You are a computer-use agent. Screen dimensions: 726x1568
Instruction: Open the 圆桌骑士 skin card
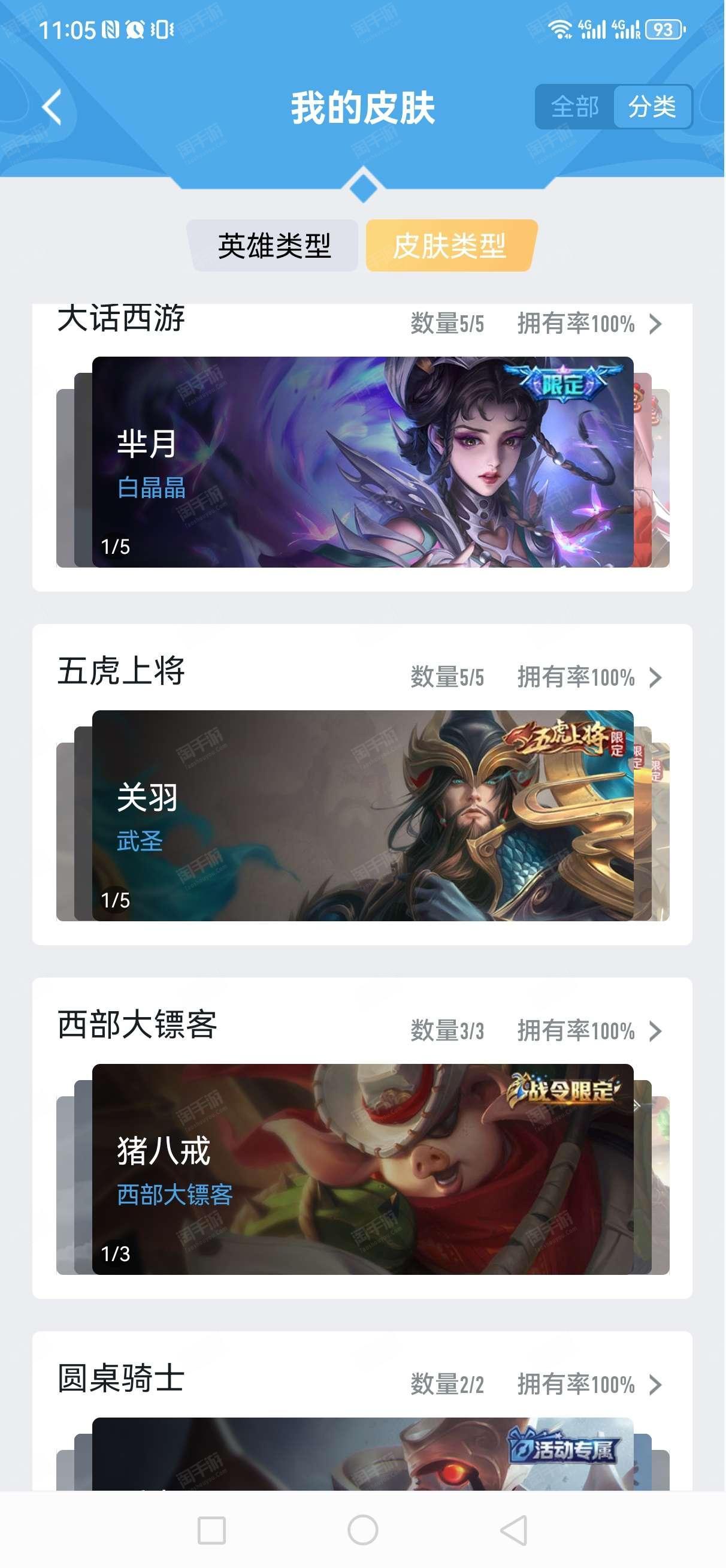coord(362,1454)
